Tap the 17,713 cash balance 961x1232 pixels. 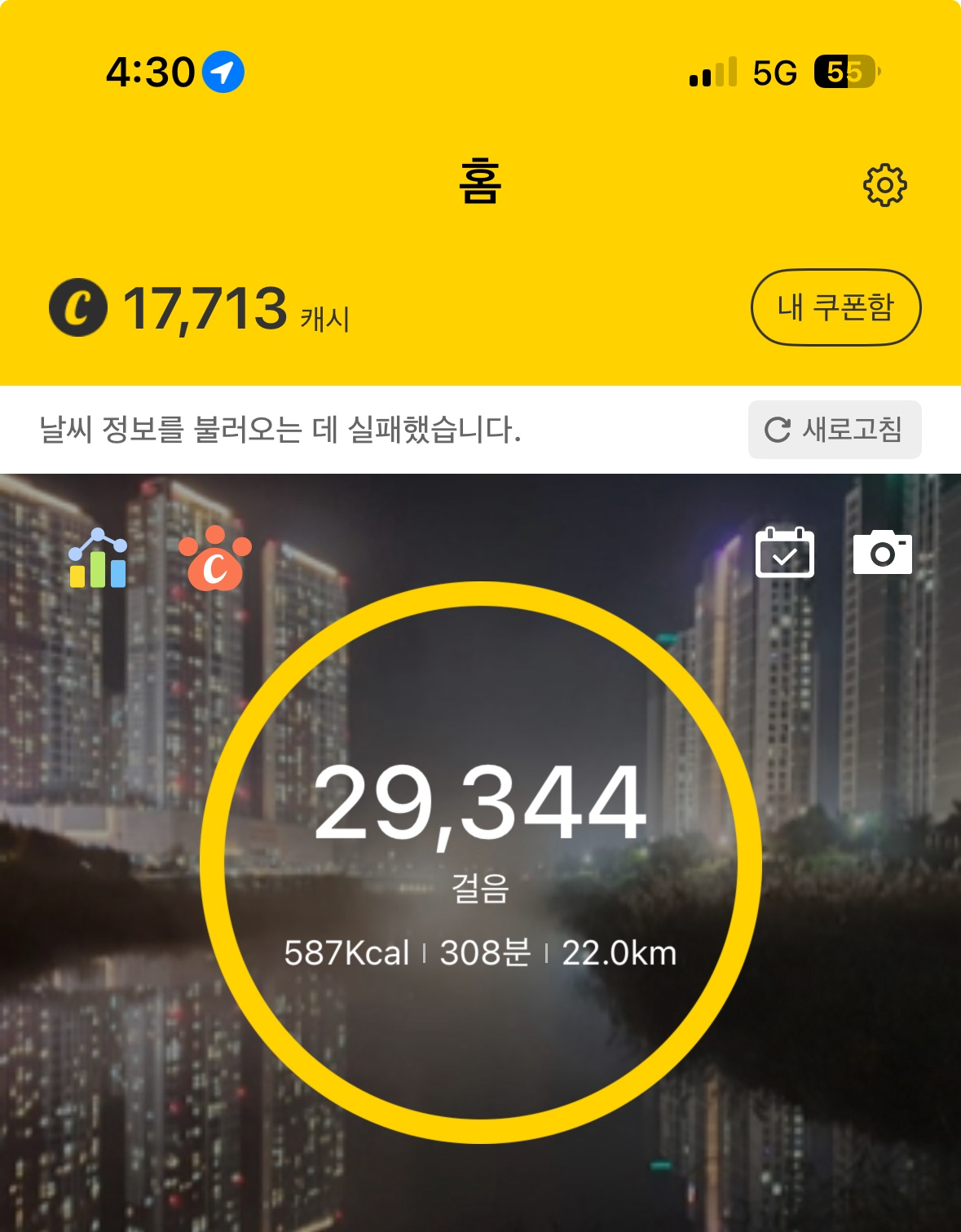point(204,310)
